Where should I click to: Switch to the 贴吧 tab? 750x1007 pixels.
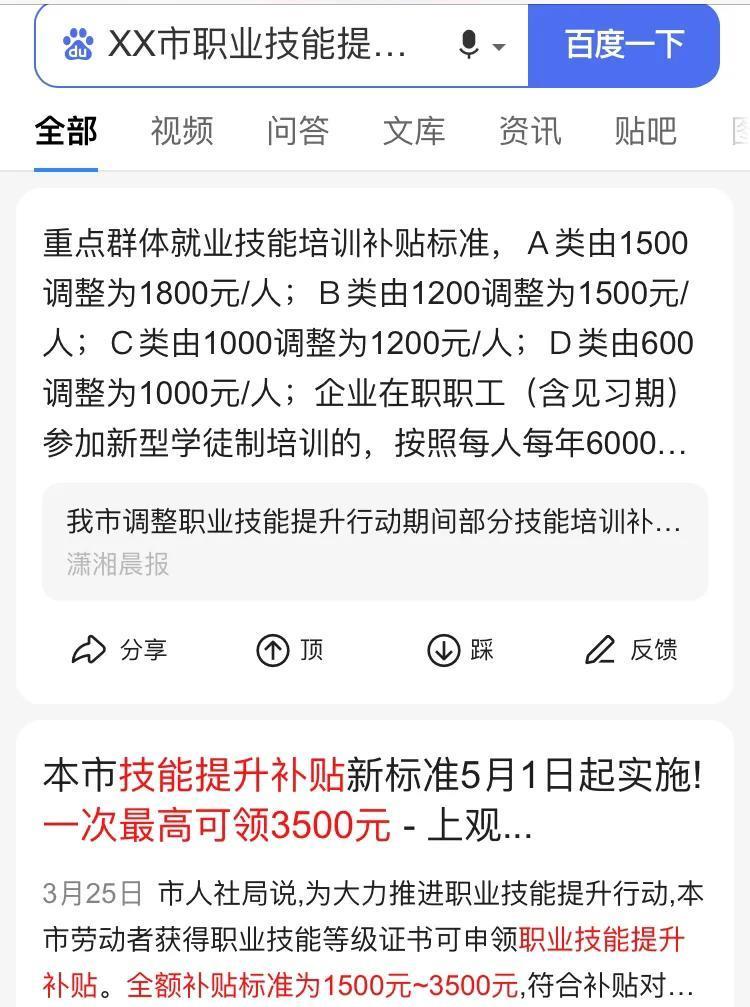646,131
